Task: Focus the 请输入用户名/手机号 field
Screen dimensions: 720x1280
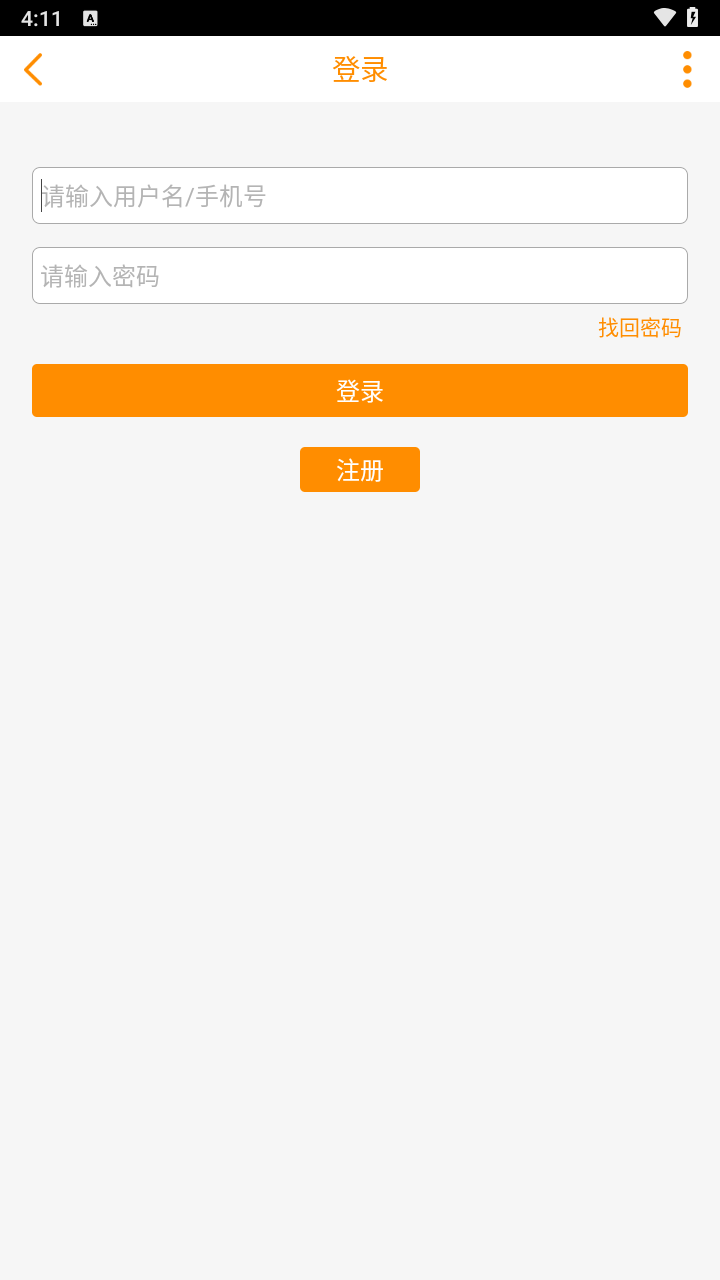Action: coord(360,196)
